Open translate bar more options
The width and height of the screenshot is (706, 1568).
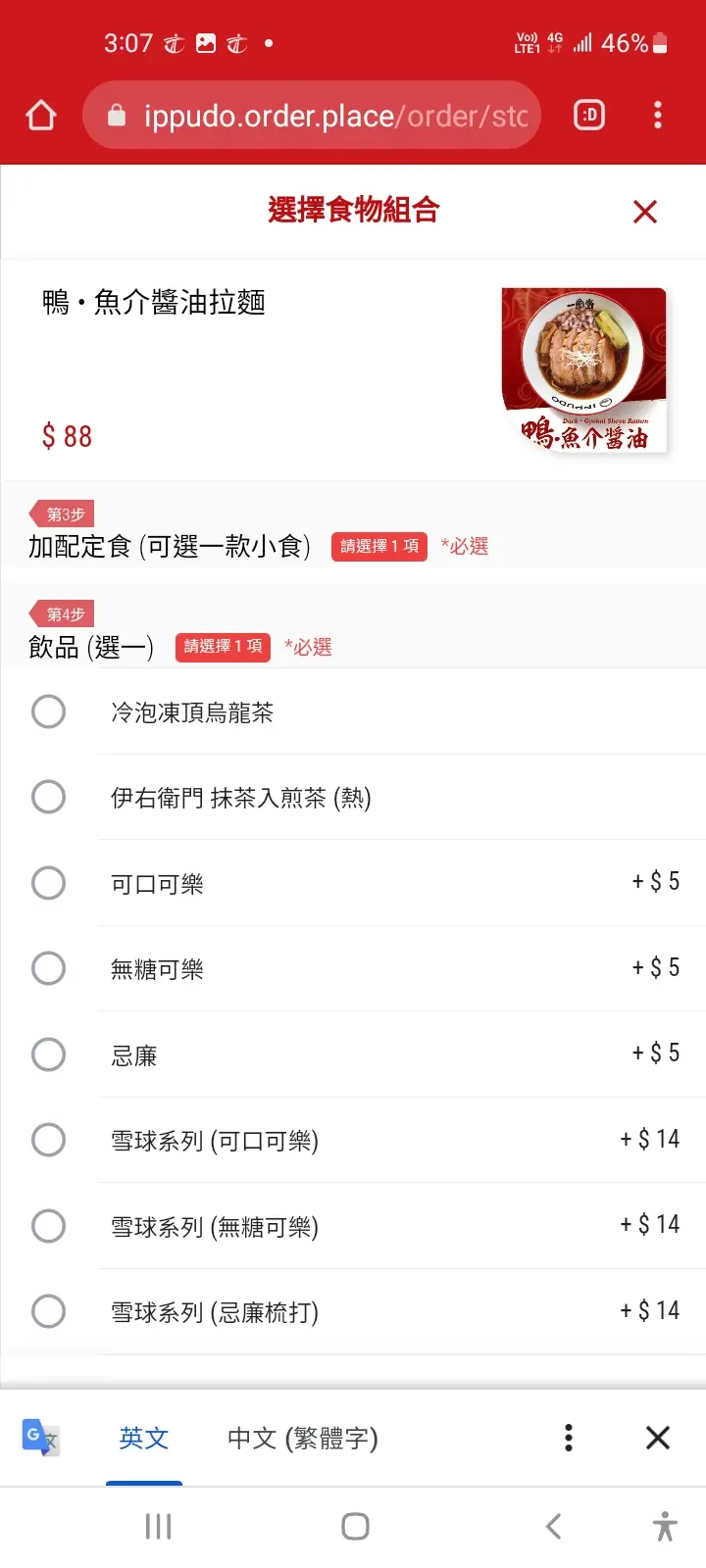[x=569, y=1438]
